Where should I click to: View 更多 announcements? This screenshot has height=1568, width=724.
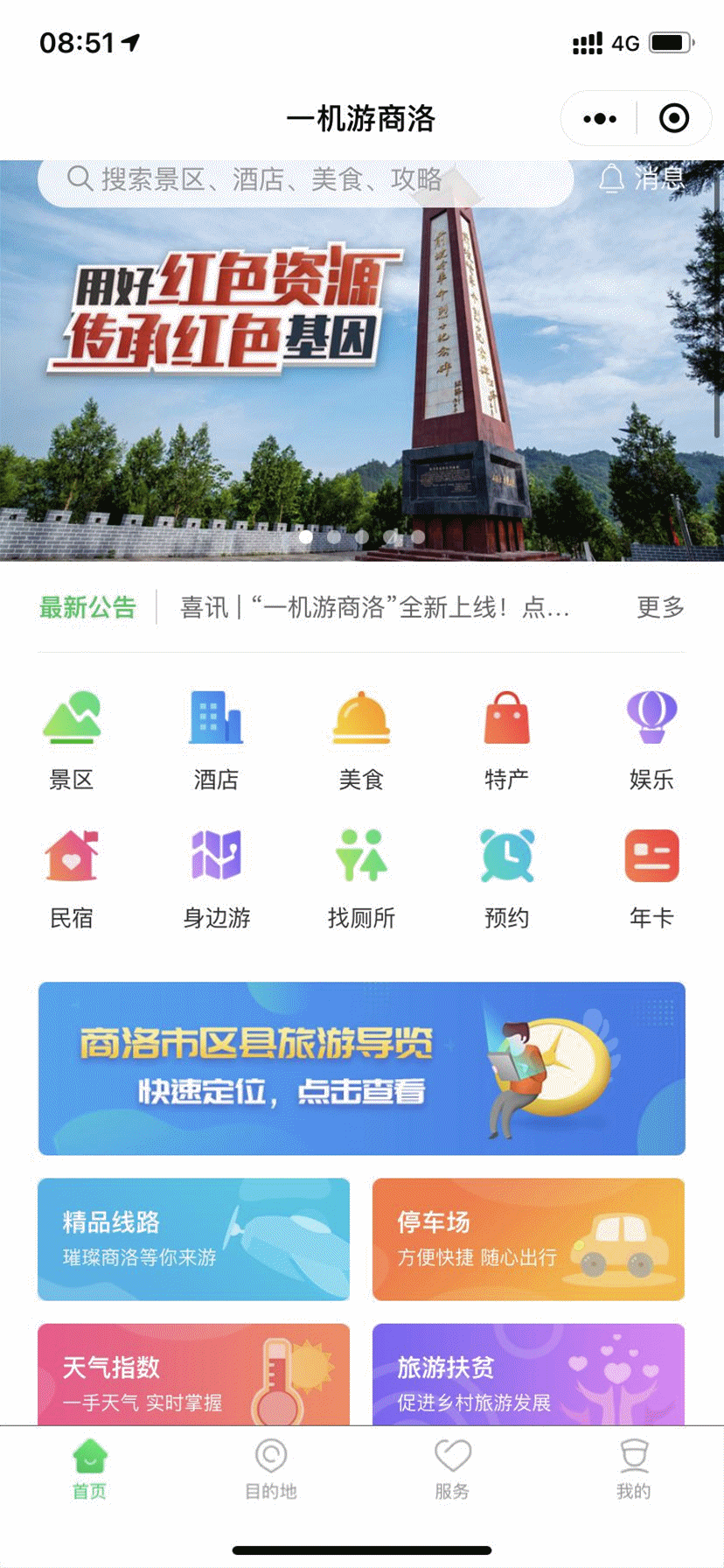(x=660, y=607)
